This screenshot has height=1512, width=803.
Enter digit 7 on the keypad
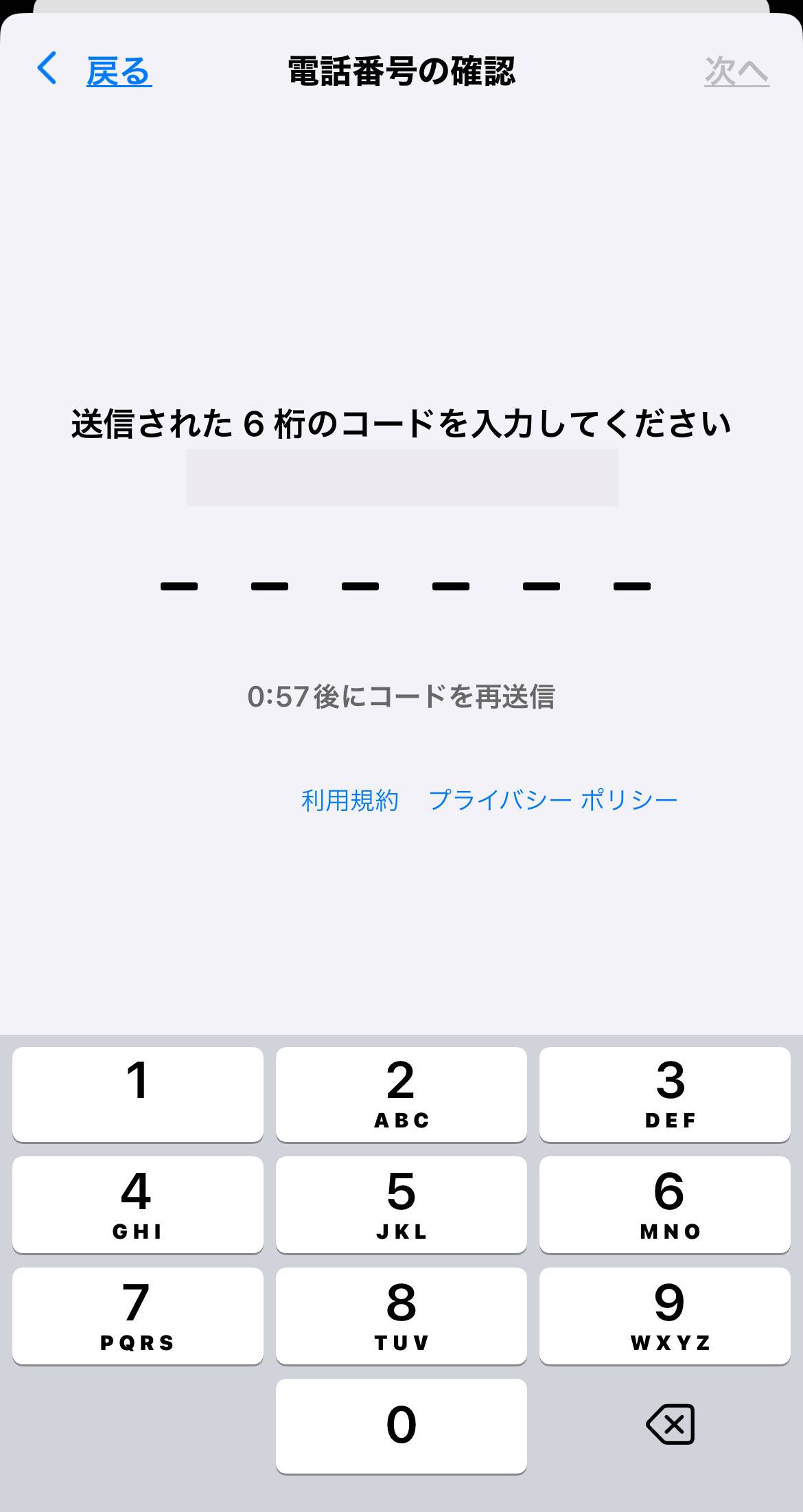click(138, 1316)
